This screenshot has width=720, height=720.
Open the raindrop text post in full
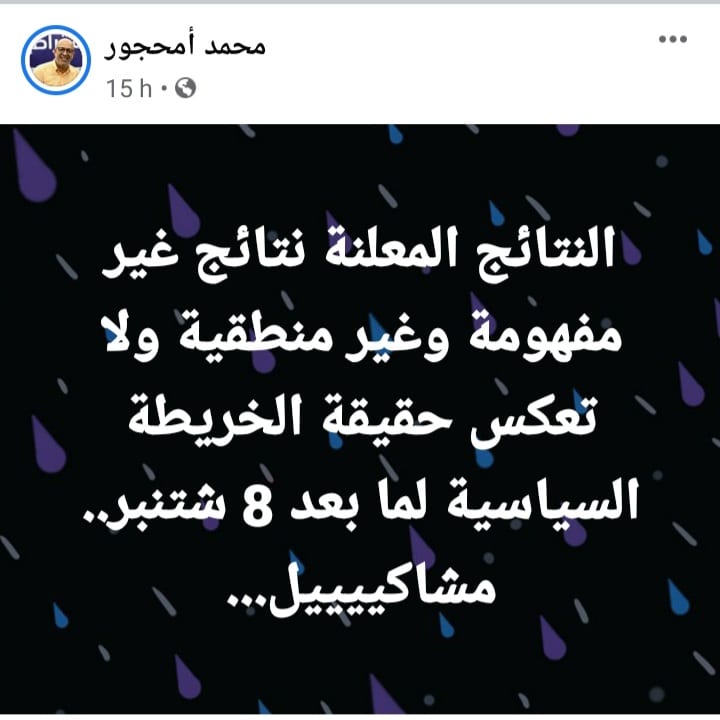click(360, 420)
